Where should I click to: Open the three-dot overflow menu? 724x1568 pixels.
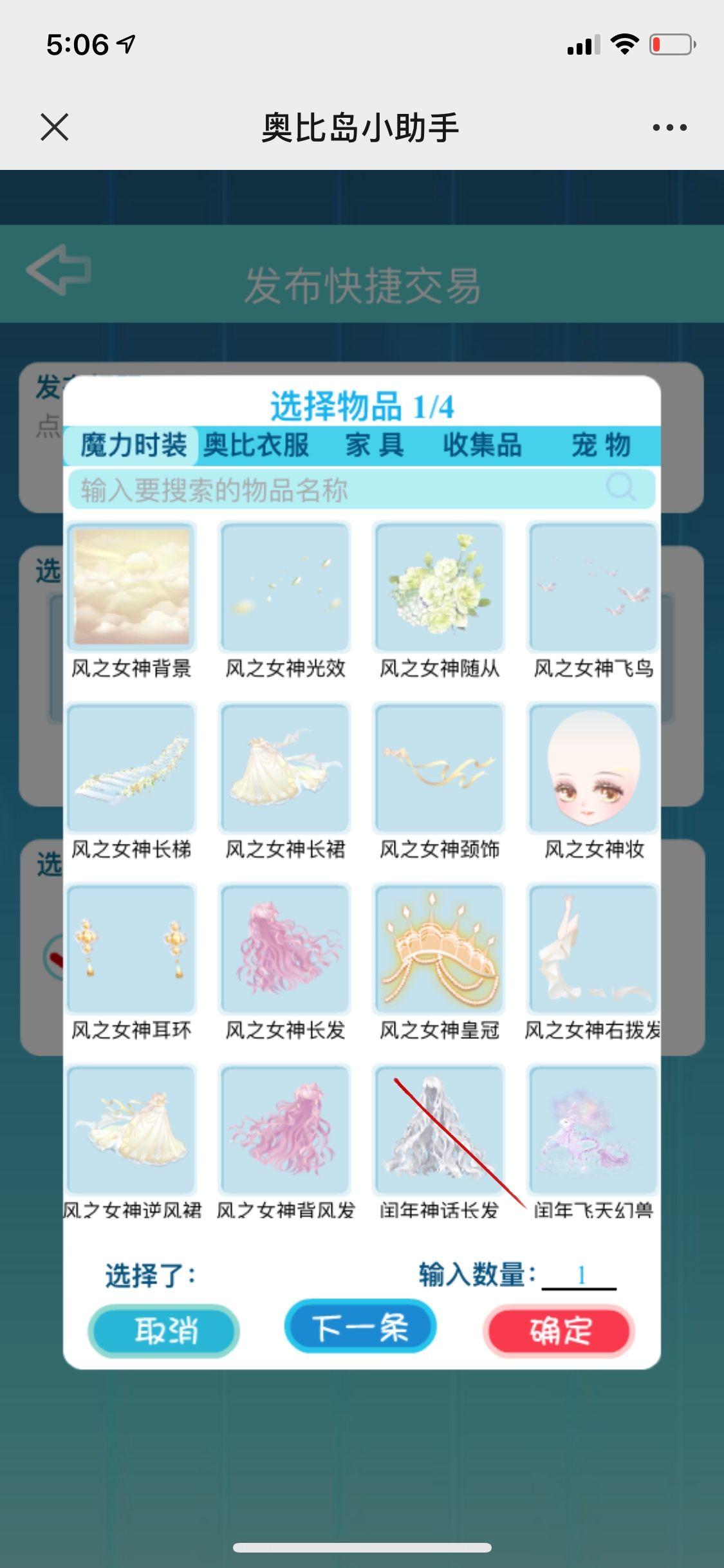tap(669, 127)
